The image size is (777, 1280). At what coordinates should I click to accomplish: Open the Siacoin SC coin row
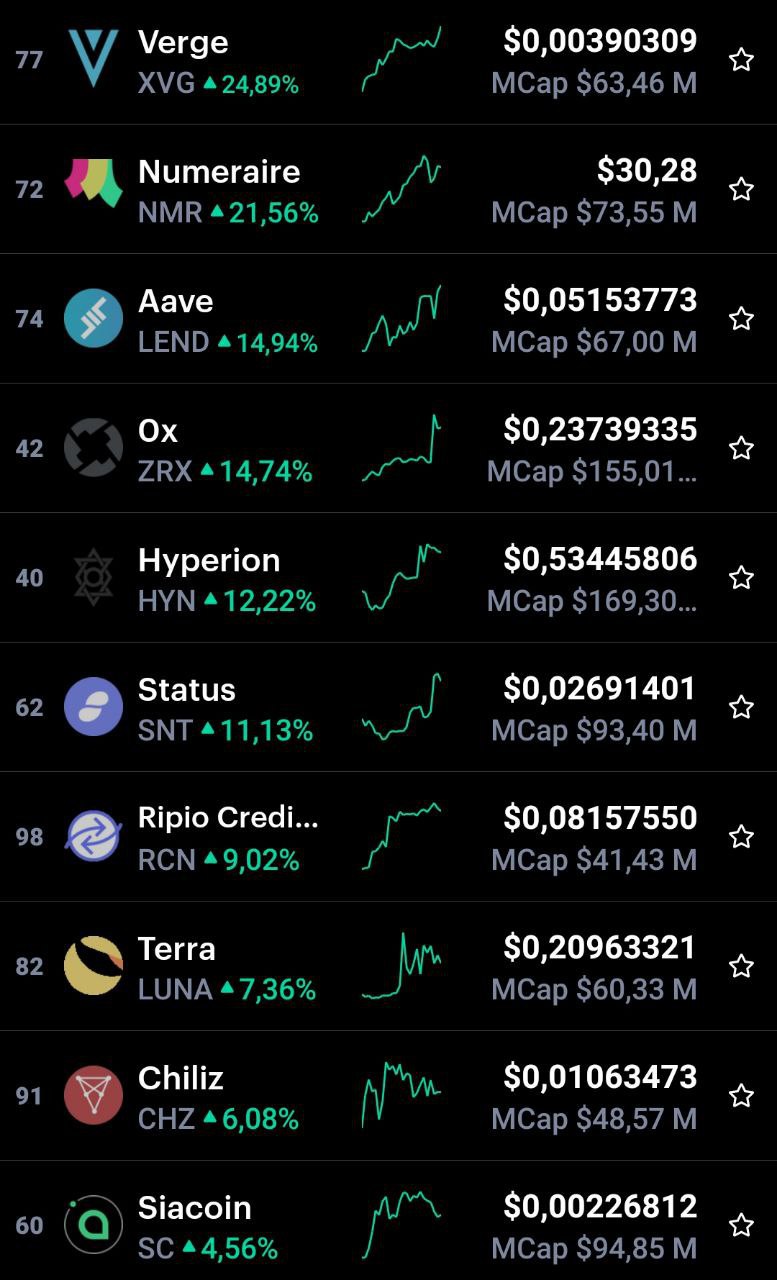coord(388,1221)
